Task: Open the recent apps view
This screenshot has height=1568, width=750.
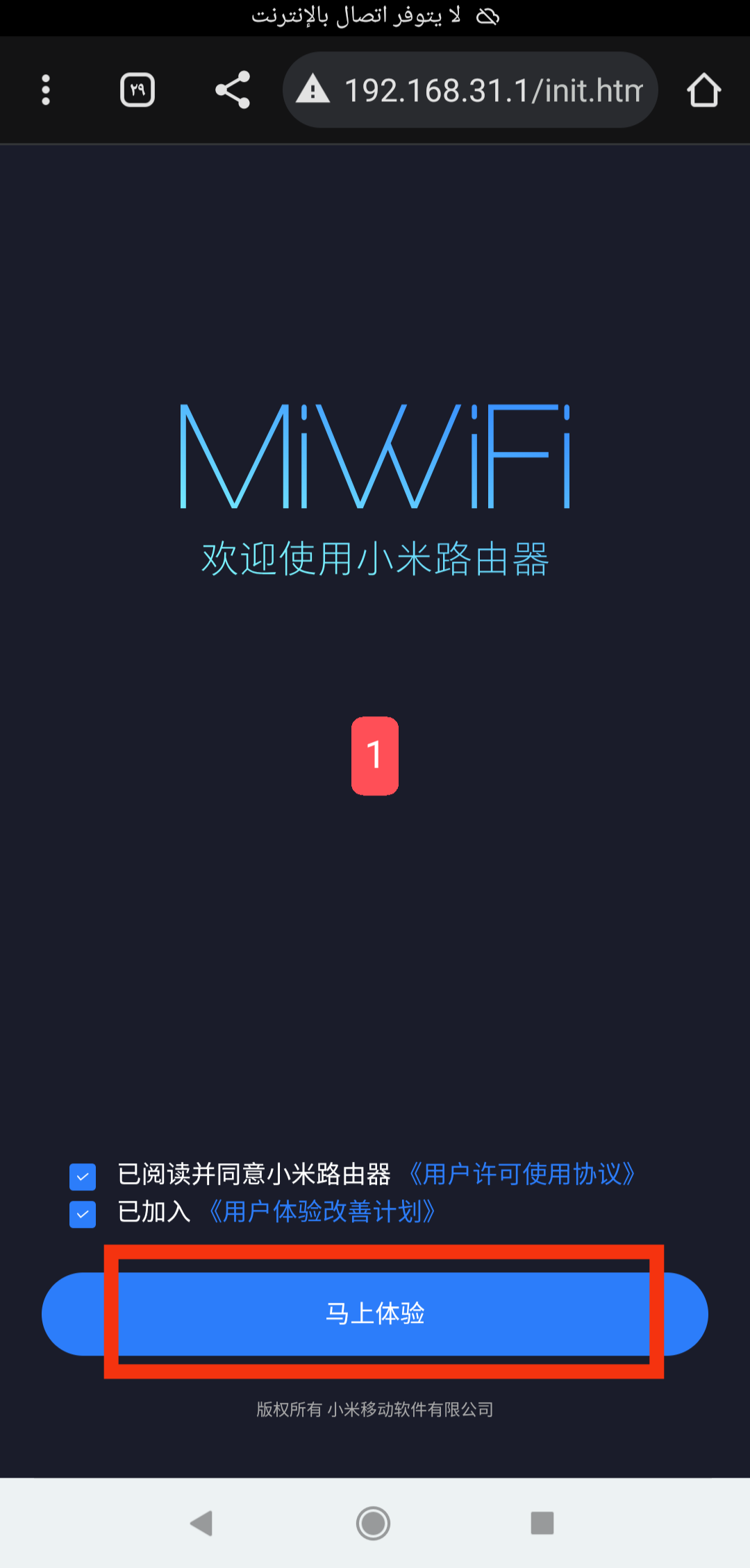Action: coord(542,1524)
